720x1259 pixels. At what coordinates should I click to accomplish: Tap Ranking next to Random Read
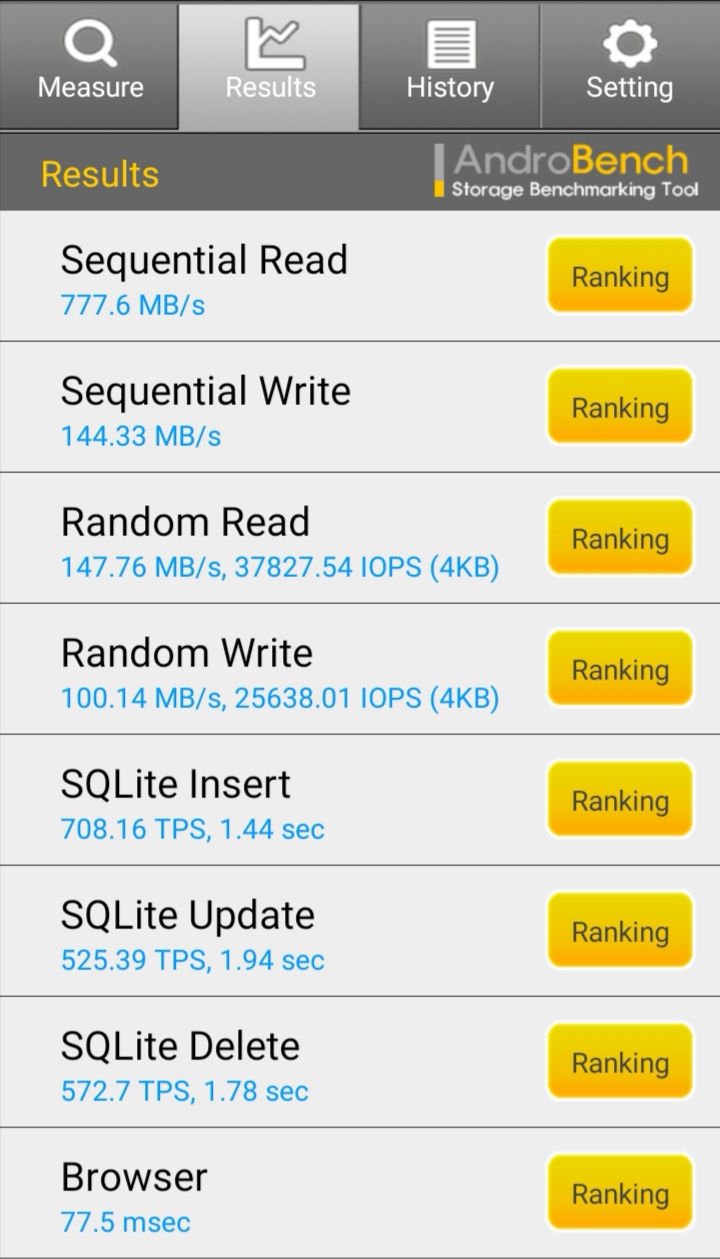tap(620, 538)
